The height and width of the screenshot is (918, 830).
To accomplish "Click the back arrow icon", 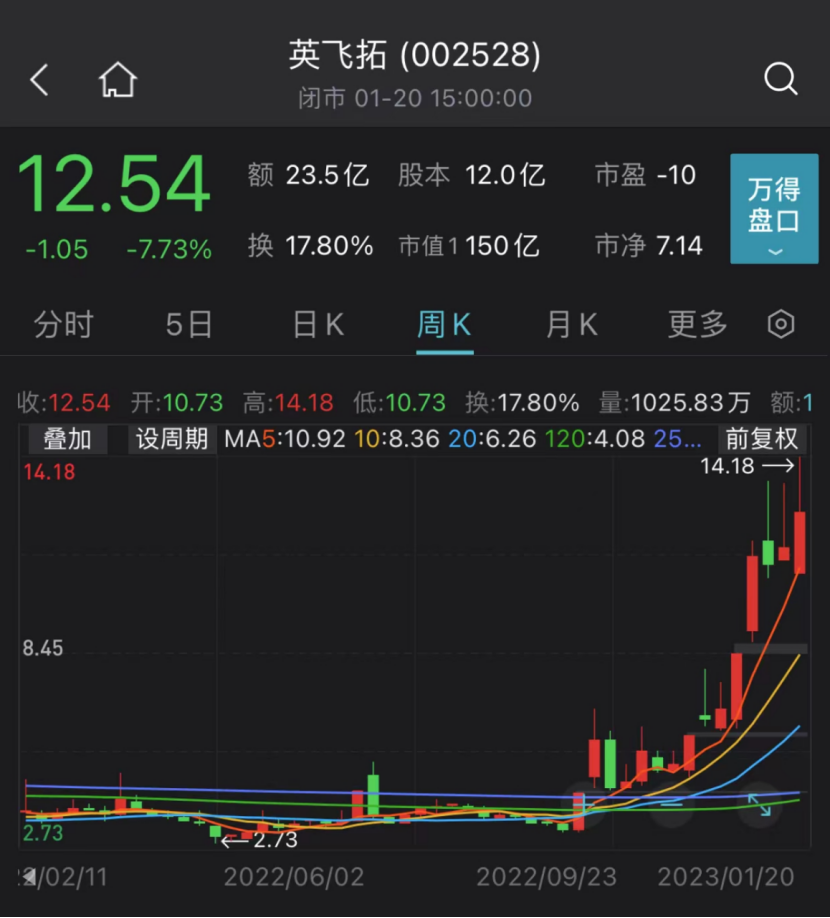I will click(38, 78).
